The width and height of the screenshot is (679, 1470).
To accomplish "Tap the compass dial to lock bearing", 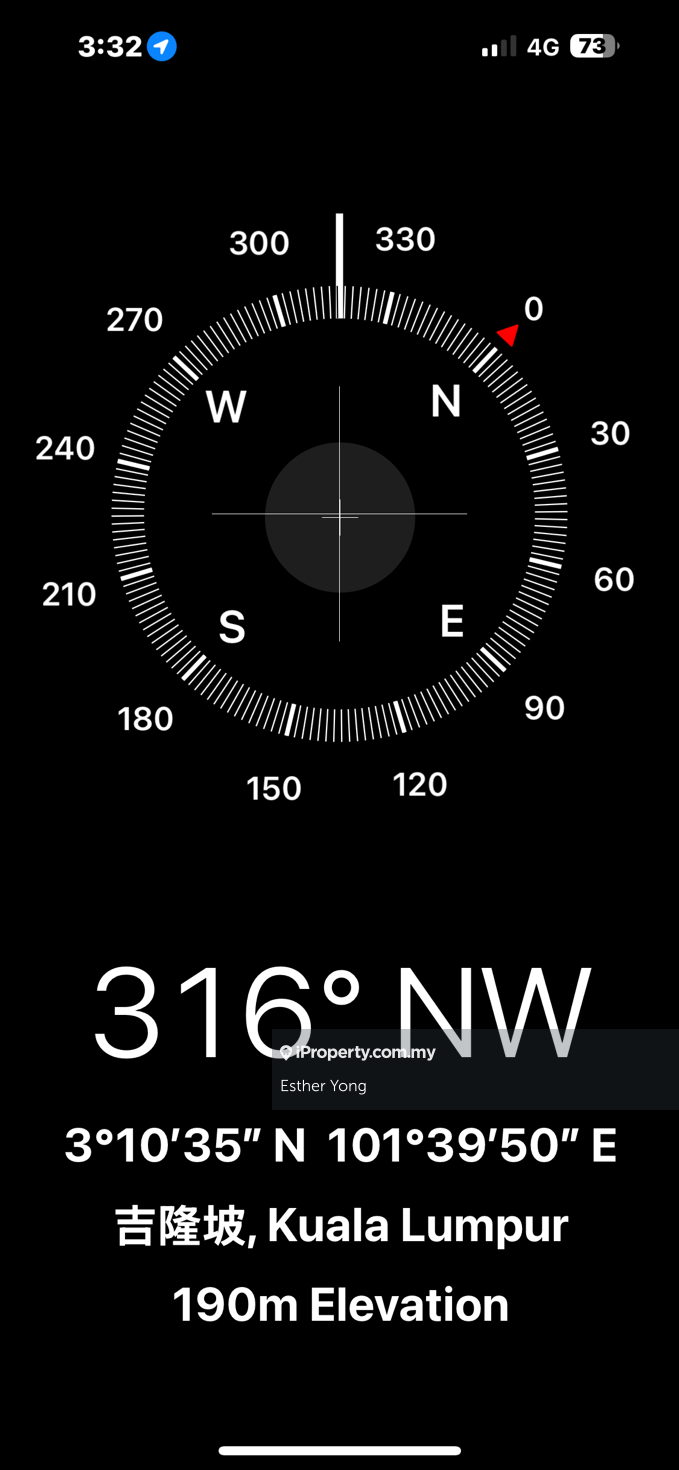I will point(339,516).
